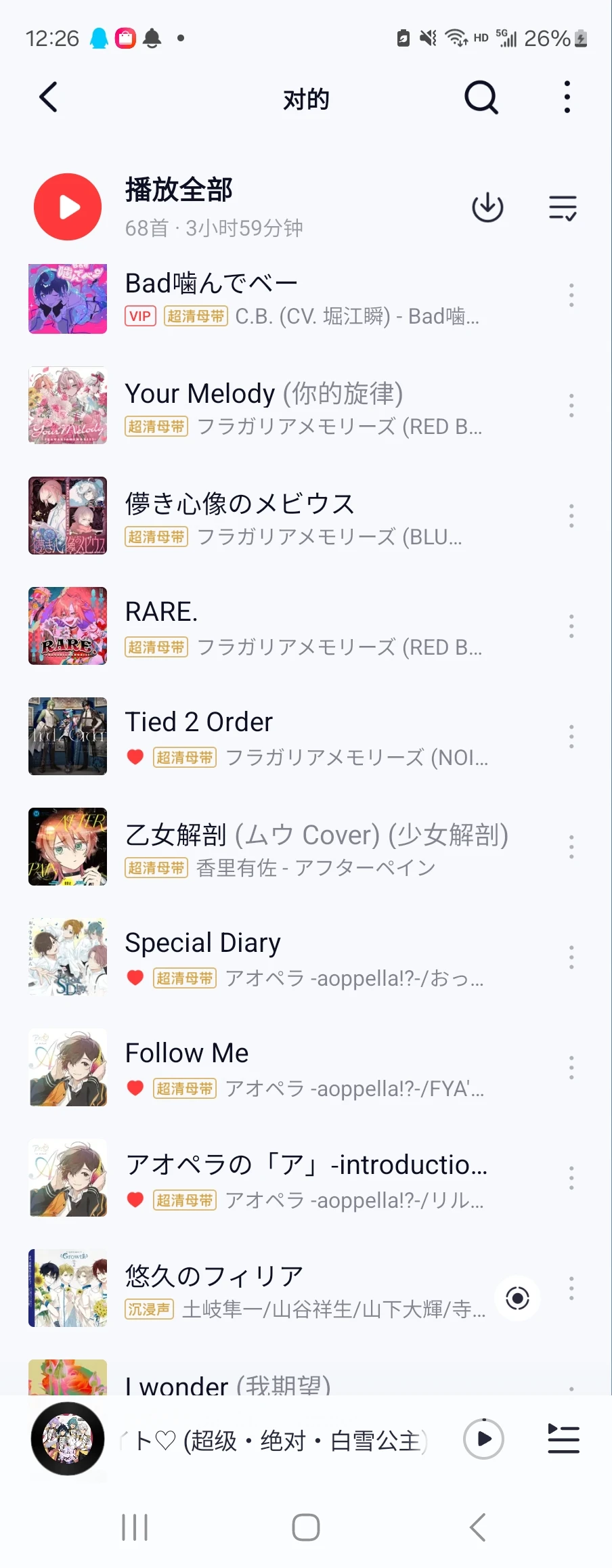Image resolution: width=612 pixels, height=1568 pixels.
Task: Open more options for Your Melody
Action: point(571,406)
